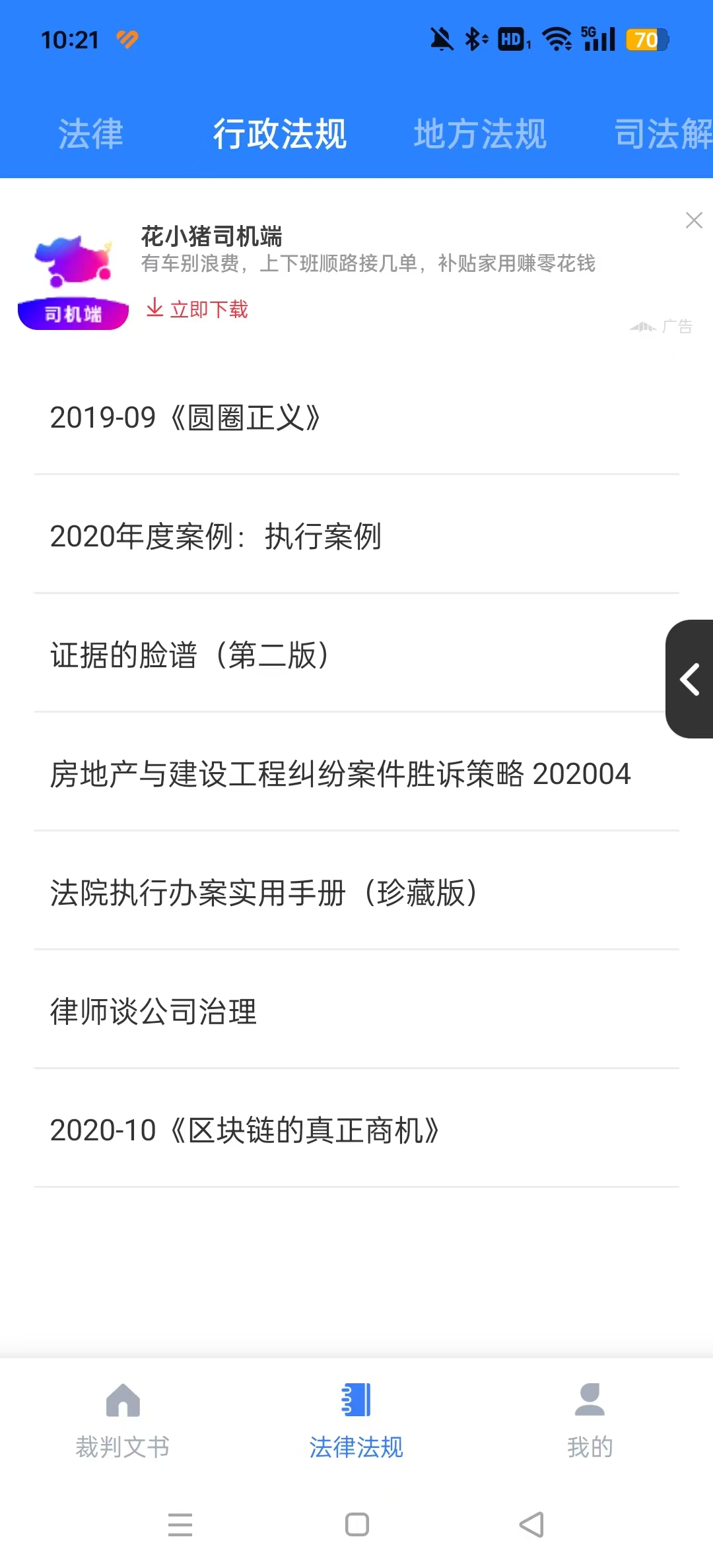This screenshot has width=713, height=1568.
Task: Open 律师谈公司治理
Action: [x=153, y=1012]
